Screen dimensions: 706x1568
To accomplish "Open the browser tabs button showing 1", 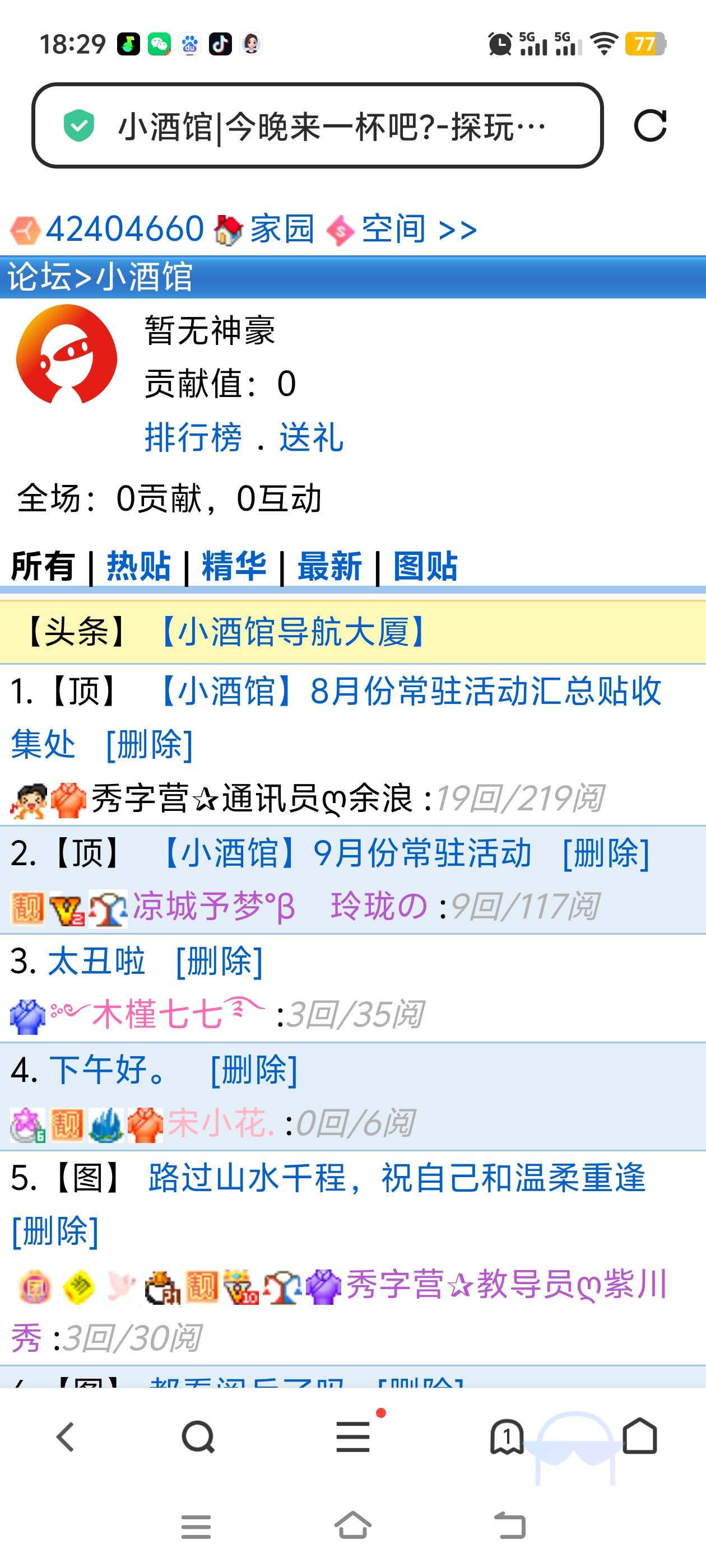I will click(507, 1437).
